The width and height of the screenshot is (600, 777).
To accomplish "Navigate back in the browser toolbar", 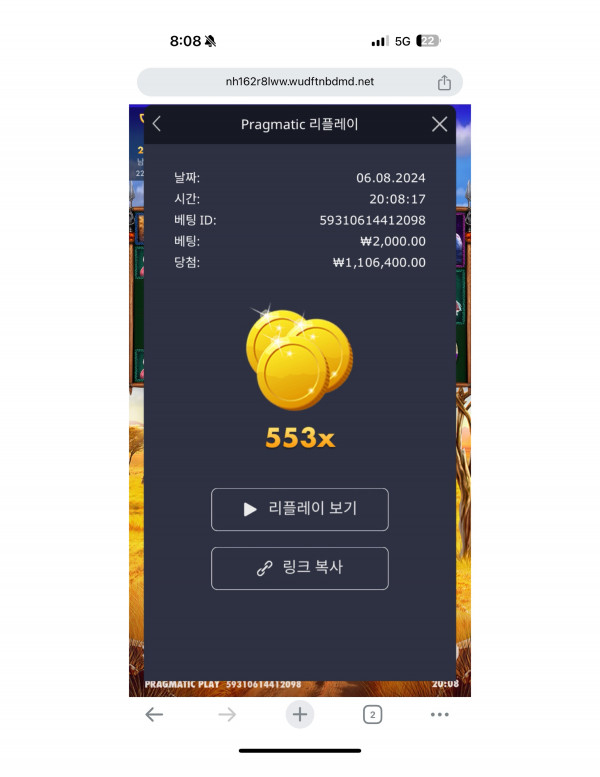I will coord(154,714).
